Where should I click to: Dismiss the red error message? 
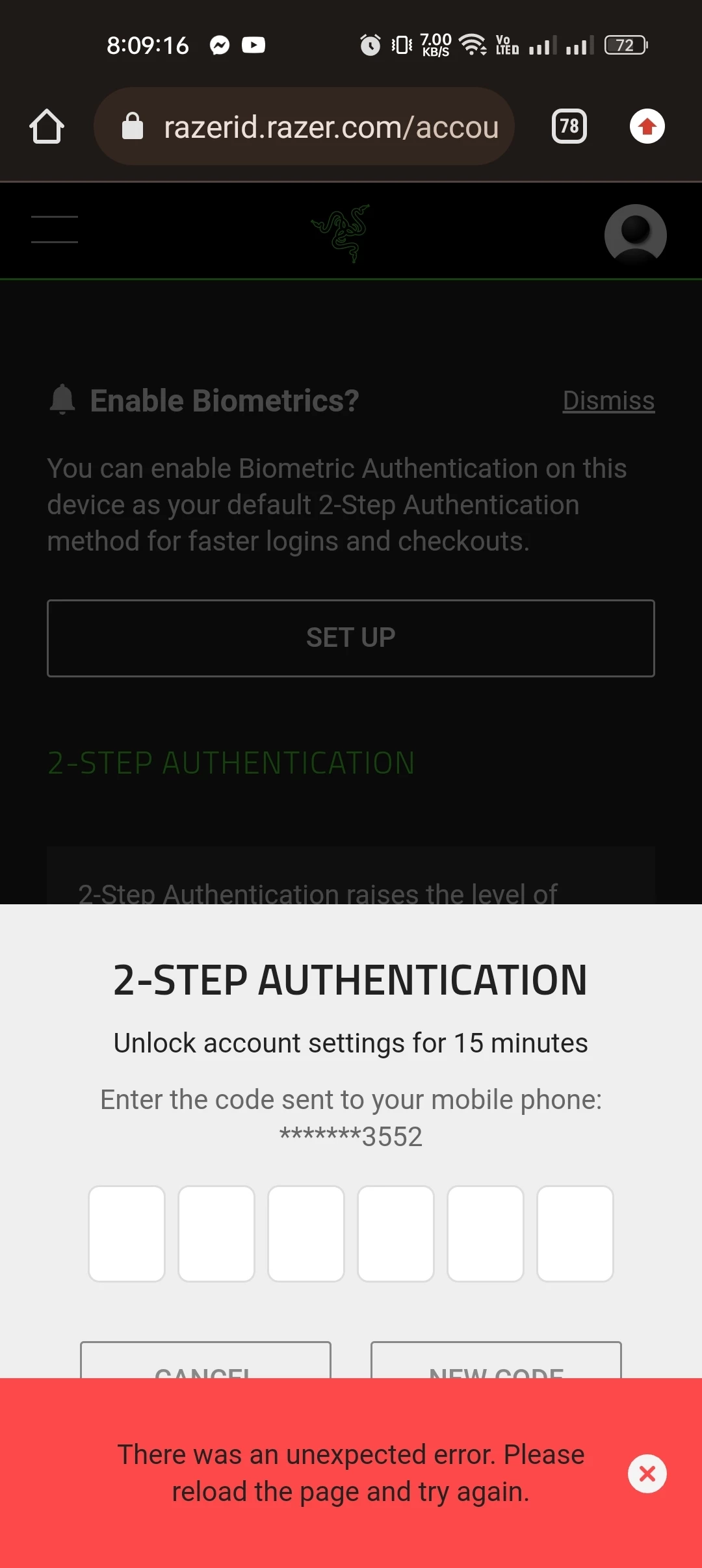coord(647,1474)
